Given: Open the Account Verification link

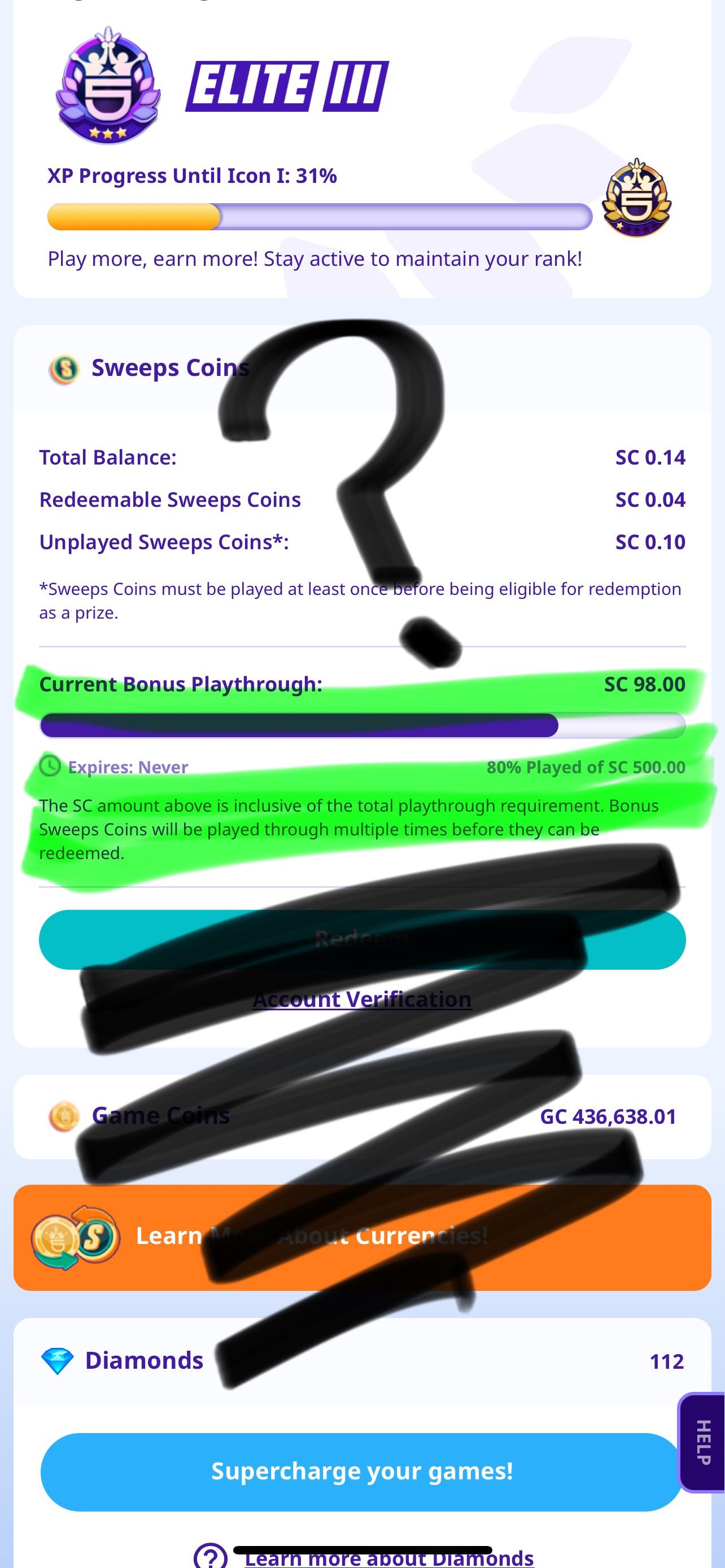Looking at the screenshot, I should [361, 999].
